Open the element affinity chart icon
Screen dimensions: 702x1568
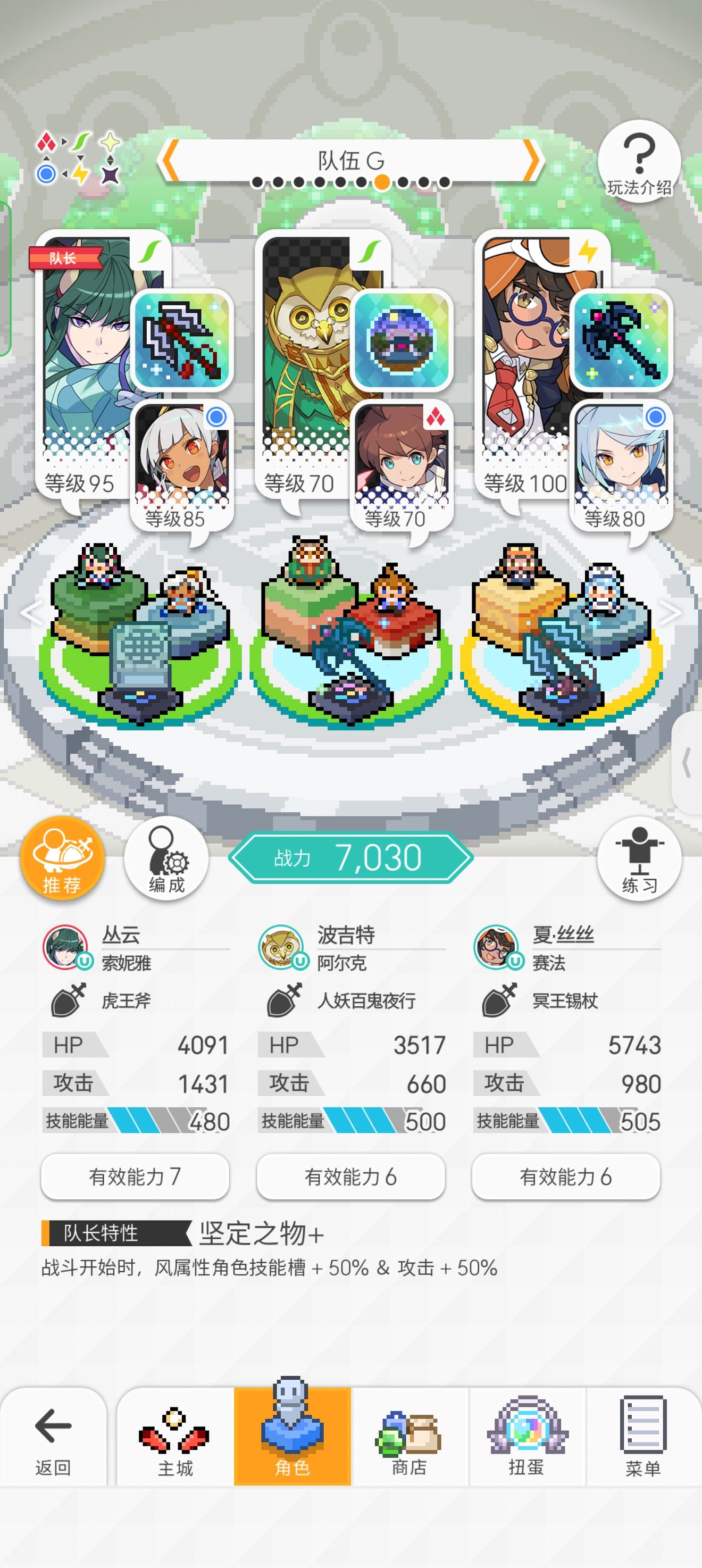click(79, 159)
